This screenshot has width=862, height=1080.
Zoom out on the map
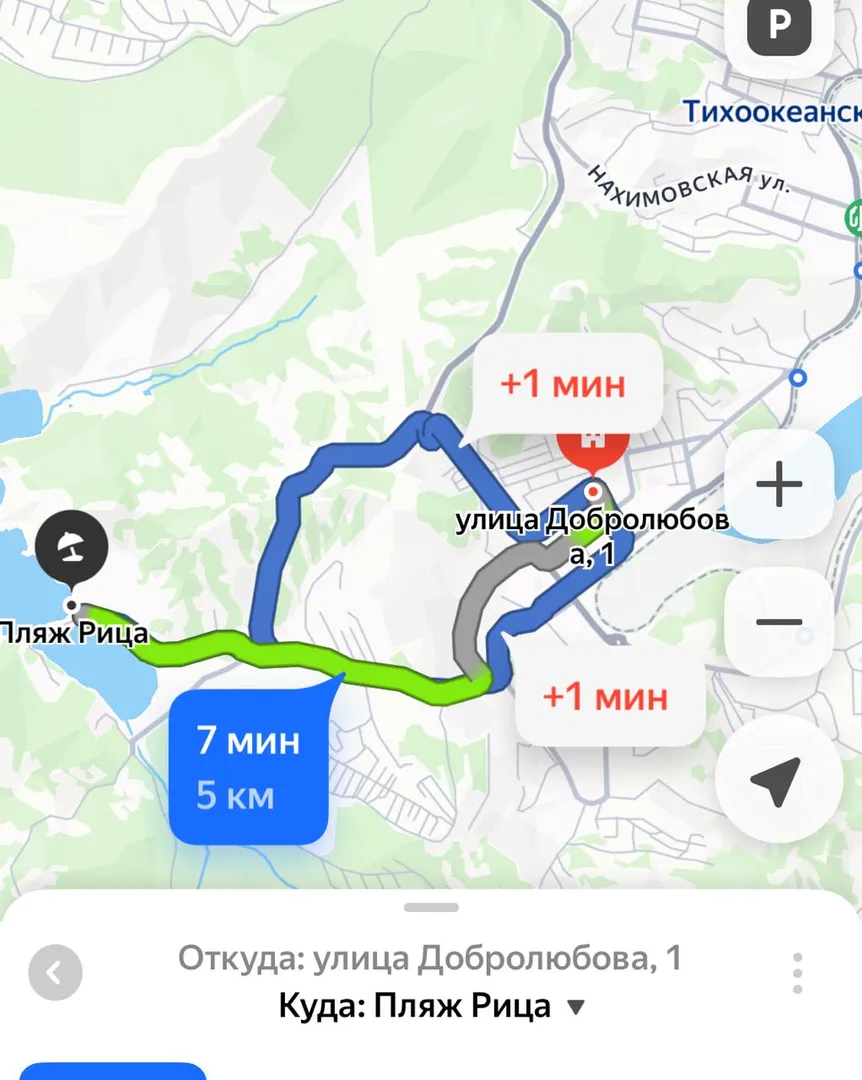pyautogui.click(x=778, y=622)
